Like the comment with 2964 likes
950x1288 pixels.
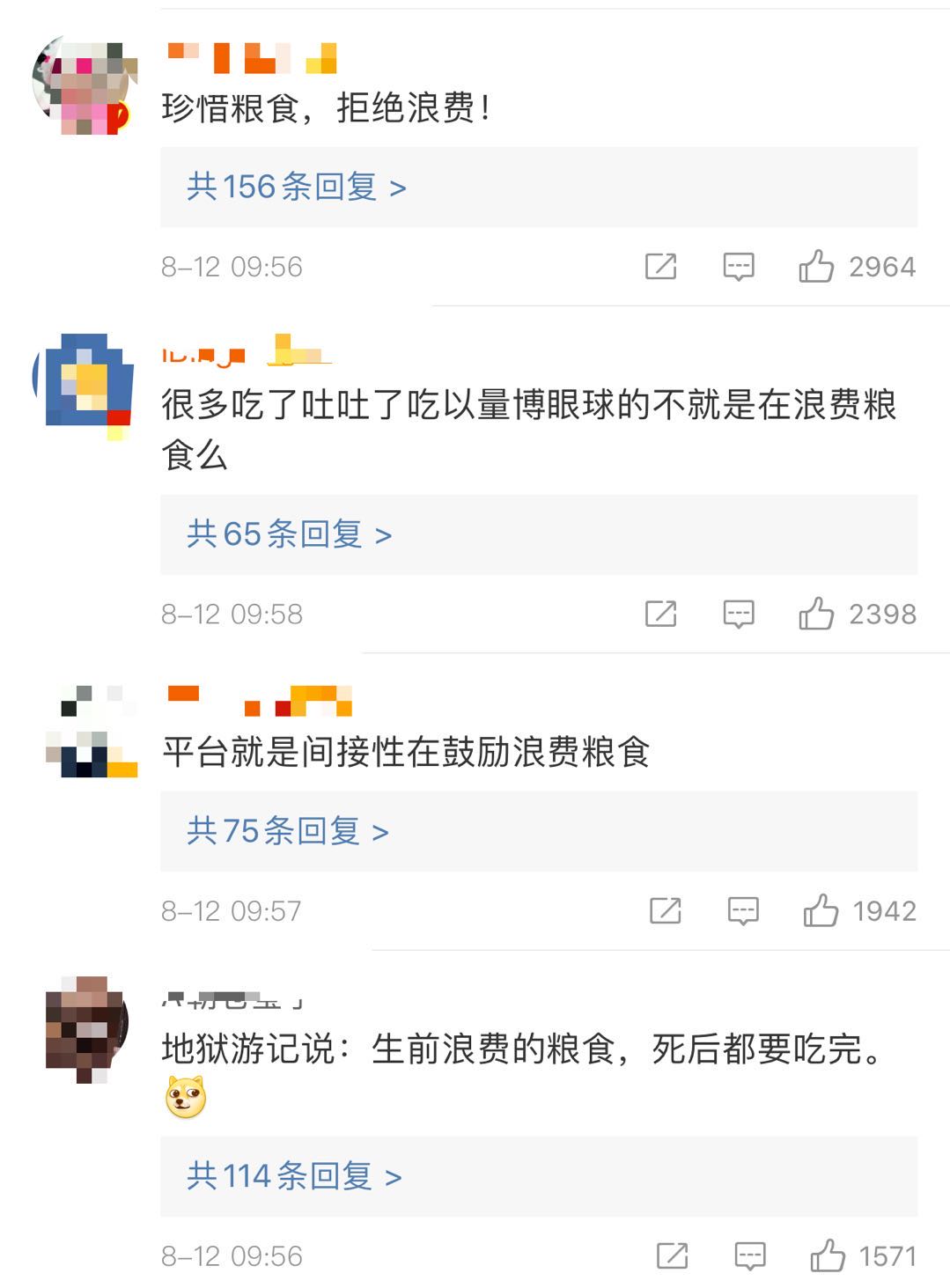[x=815, y=266]
